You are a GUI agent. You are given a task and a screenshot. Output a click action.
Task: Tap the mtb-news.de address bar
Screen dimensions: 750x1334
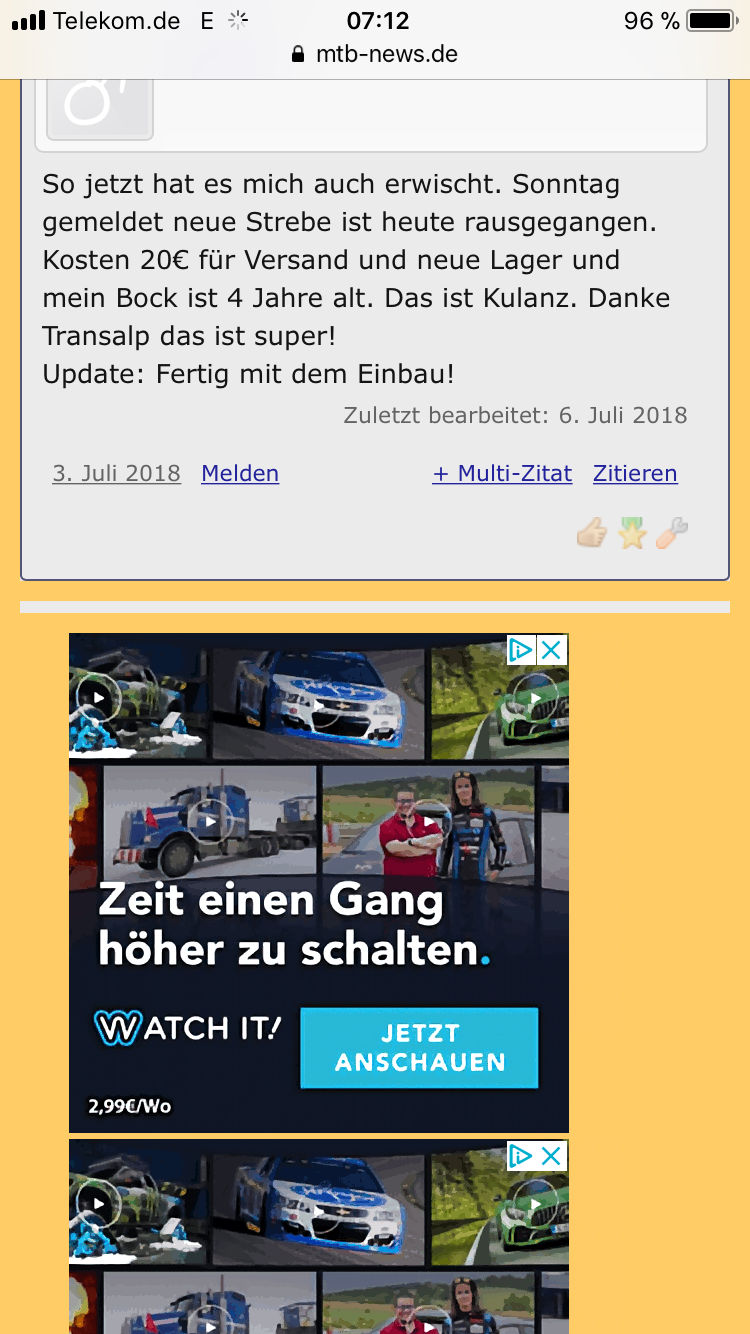click(x=375, y=54)
